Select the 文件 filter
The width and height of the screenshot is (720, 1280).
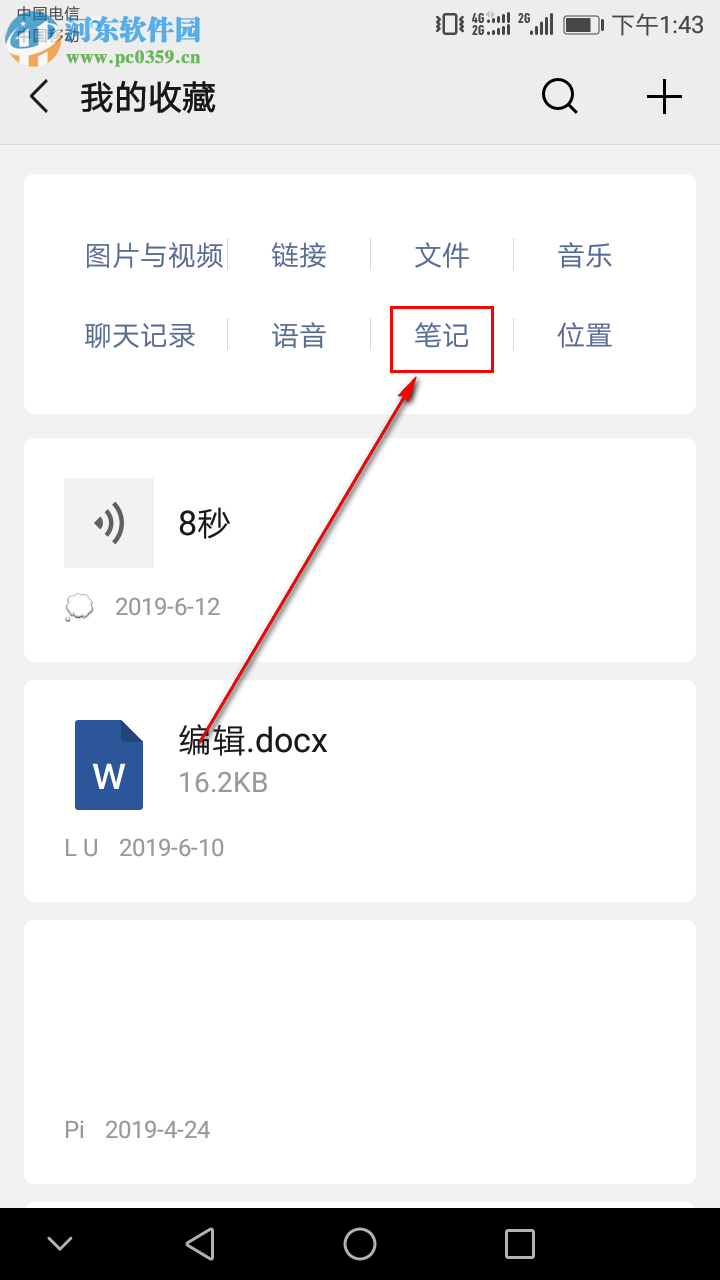(442, 256)
